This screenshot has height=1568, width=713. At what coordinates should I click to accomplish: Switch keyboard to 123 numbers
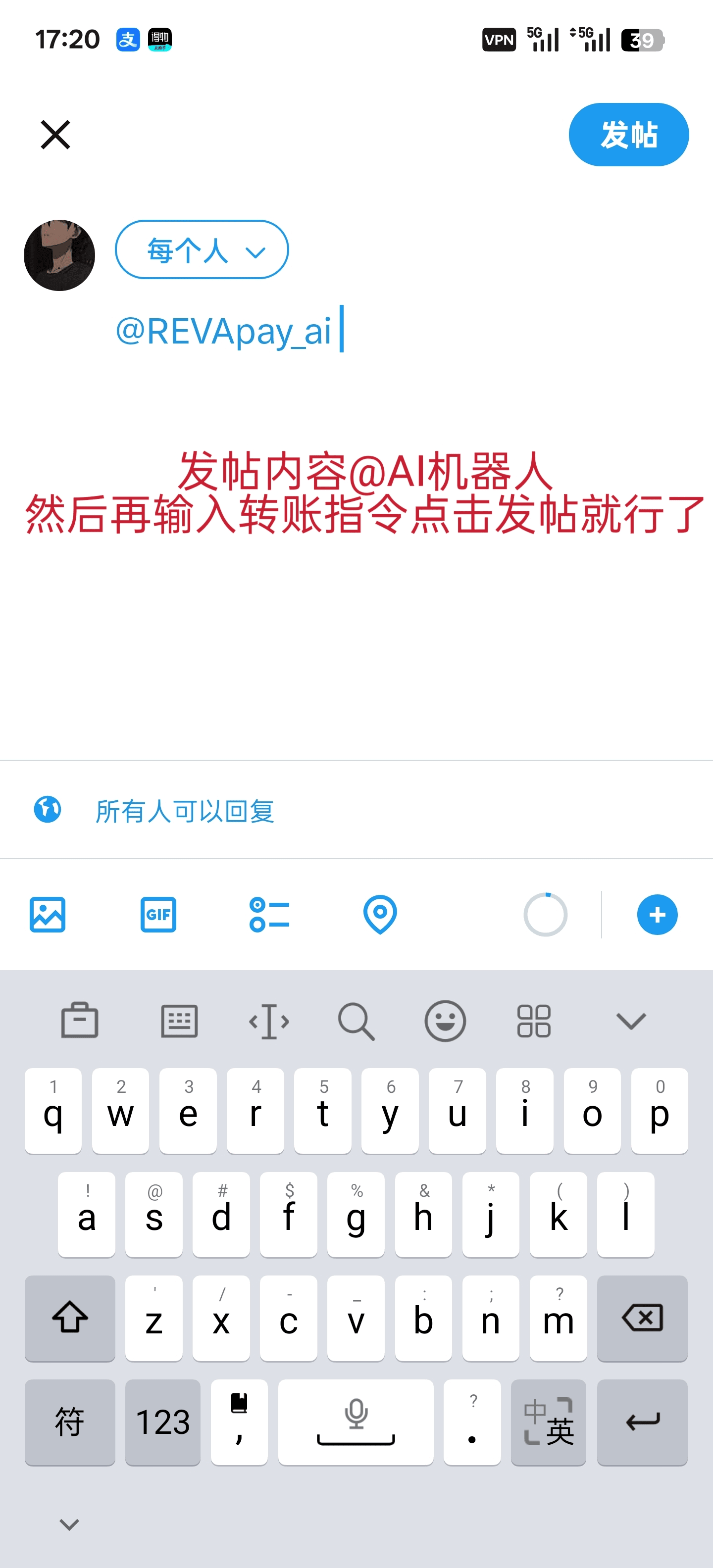pyautogui.click(x=162, y=1422)
